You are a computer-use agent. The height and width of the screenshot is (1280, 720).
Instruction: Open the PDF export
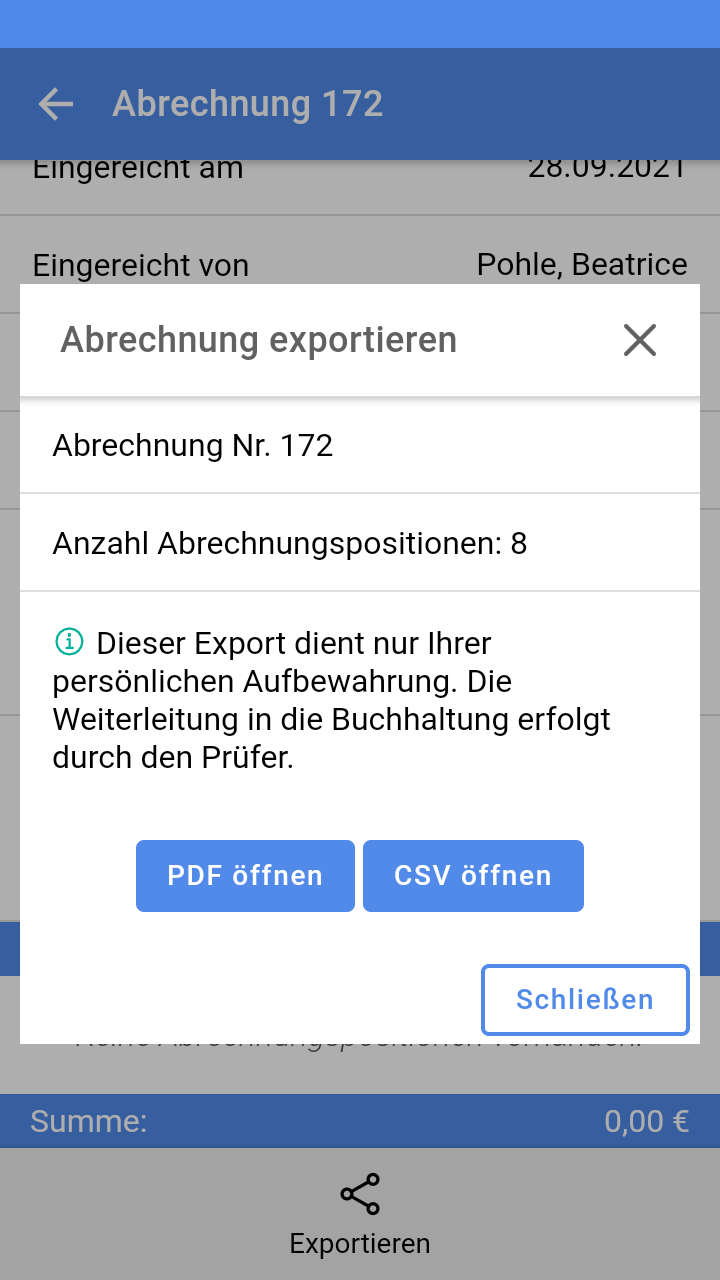(245, 876)
